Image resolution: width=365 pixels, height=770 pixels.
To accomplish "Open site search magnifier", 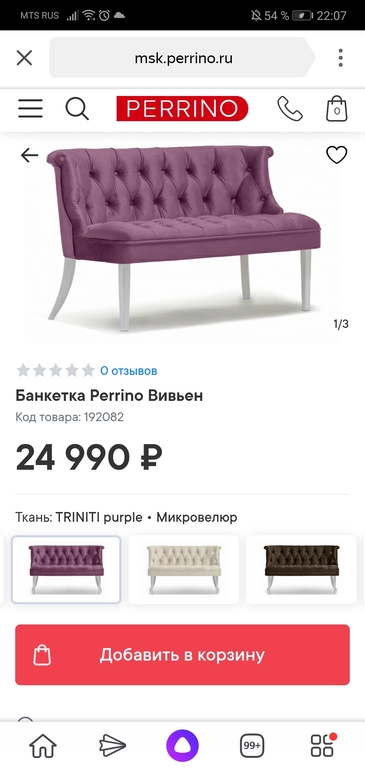I will pos(77,109).
